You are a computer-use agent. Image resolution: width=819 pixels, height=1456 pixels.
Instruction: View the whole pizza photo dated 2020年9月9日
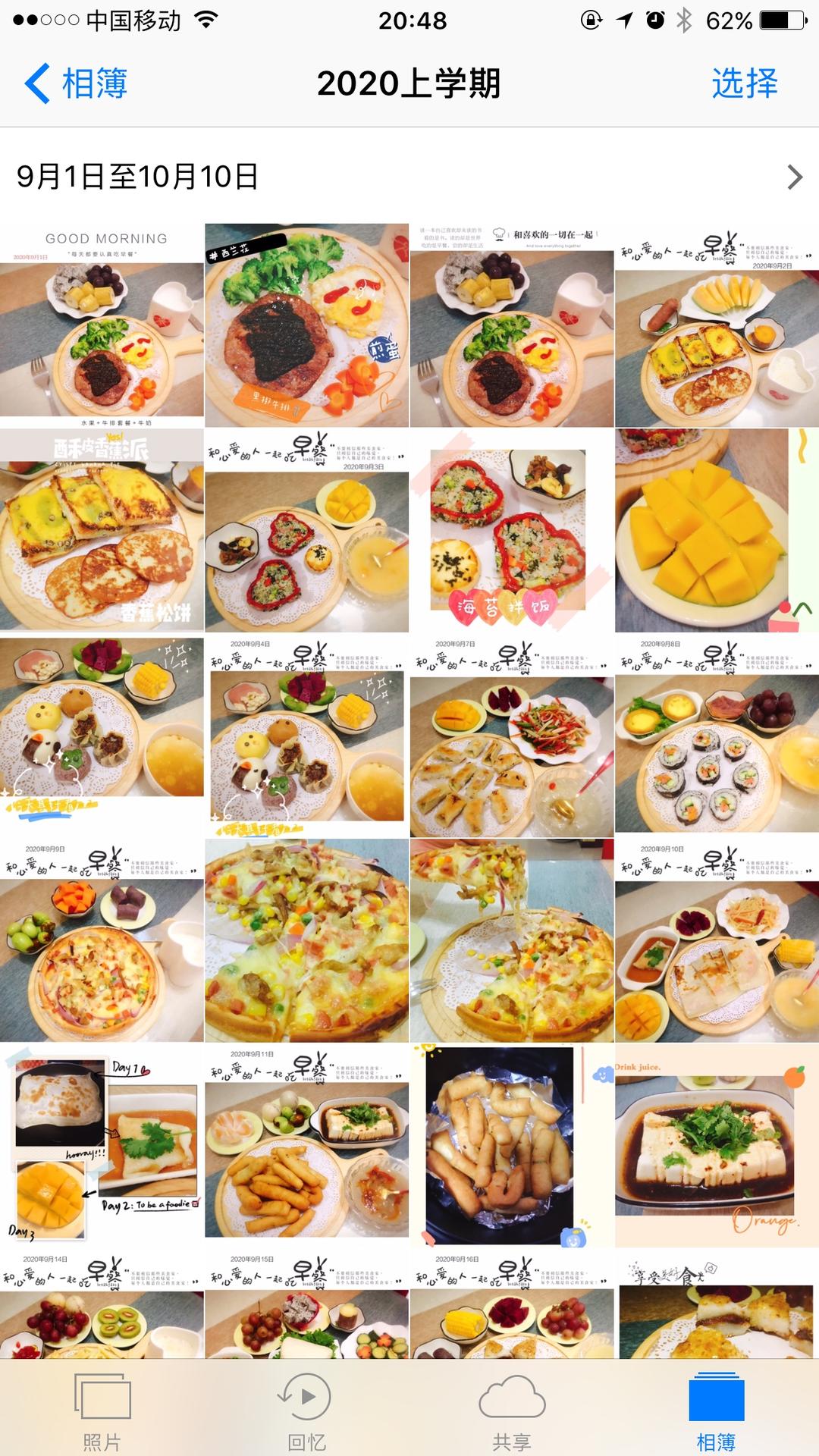tap(102, 940)
